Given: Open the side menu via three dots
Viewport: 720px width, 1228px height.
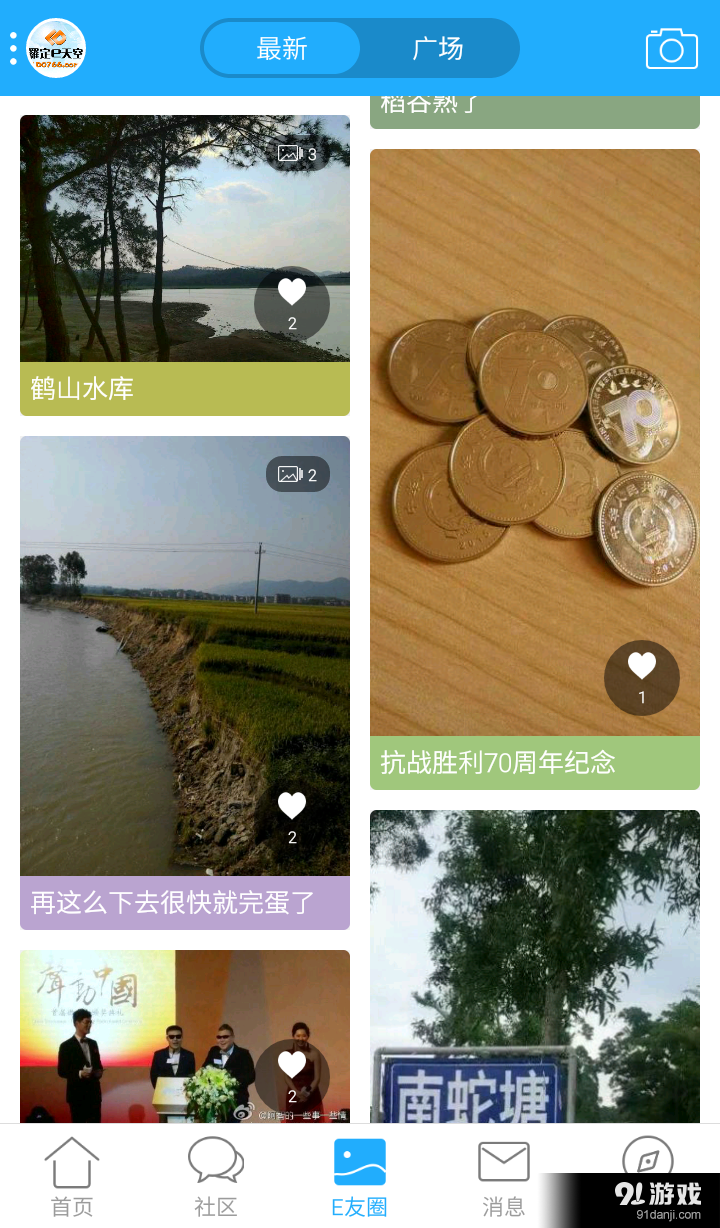Looking at the screenshot, I should [x=13, y=47].
